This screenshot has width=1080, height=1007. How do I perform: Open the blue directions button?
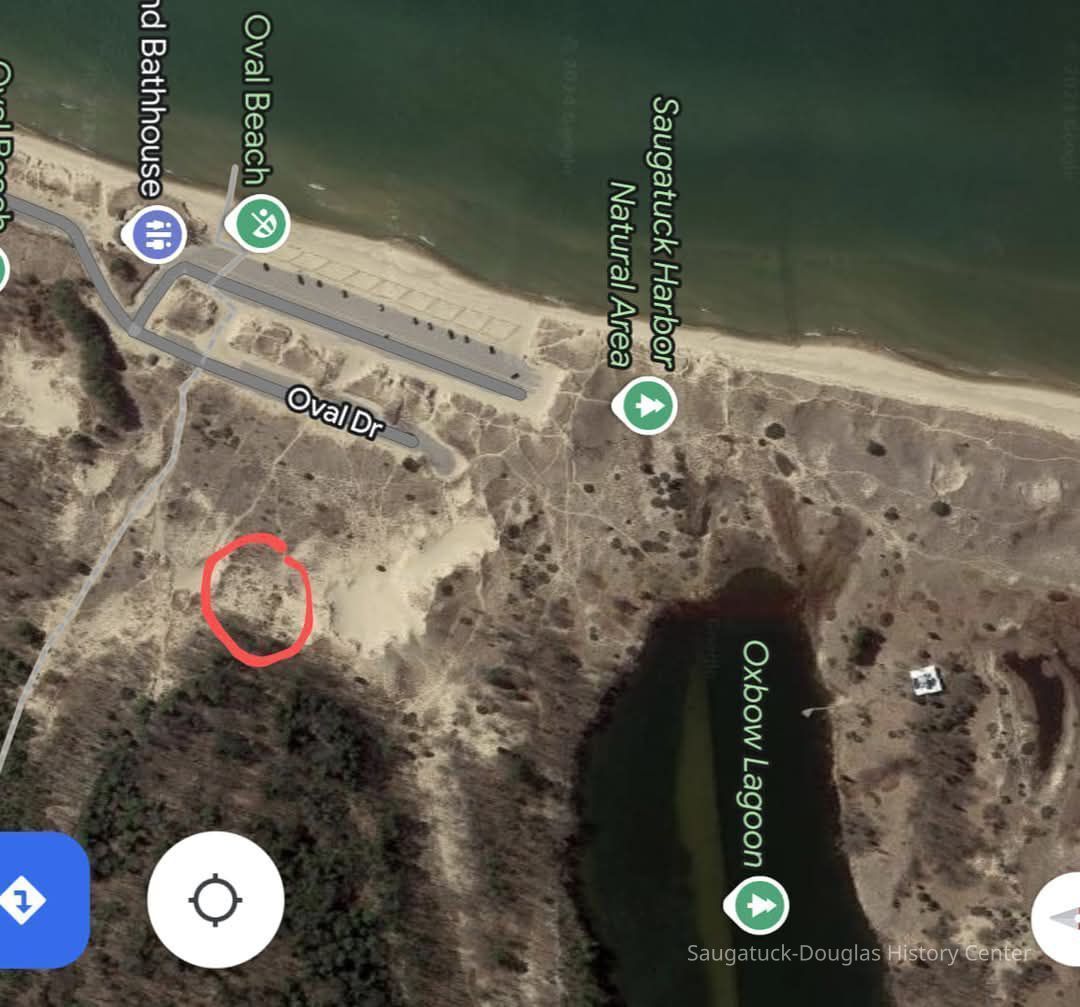tap(35, 900)
